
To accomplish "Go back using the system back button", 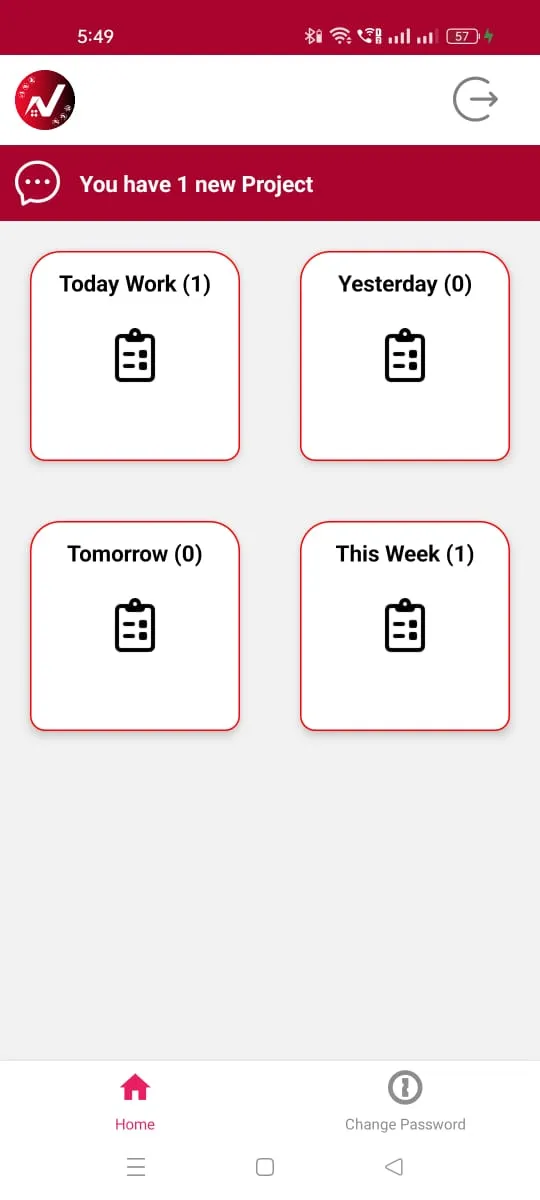I will tap(394, 1166).
